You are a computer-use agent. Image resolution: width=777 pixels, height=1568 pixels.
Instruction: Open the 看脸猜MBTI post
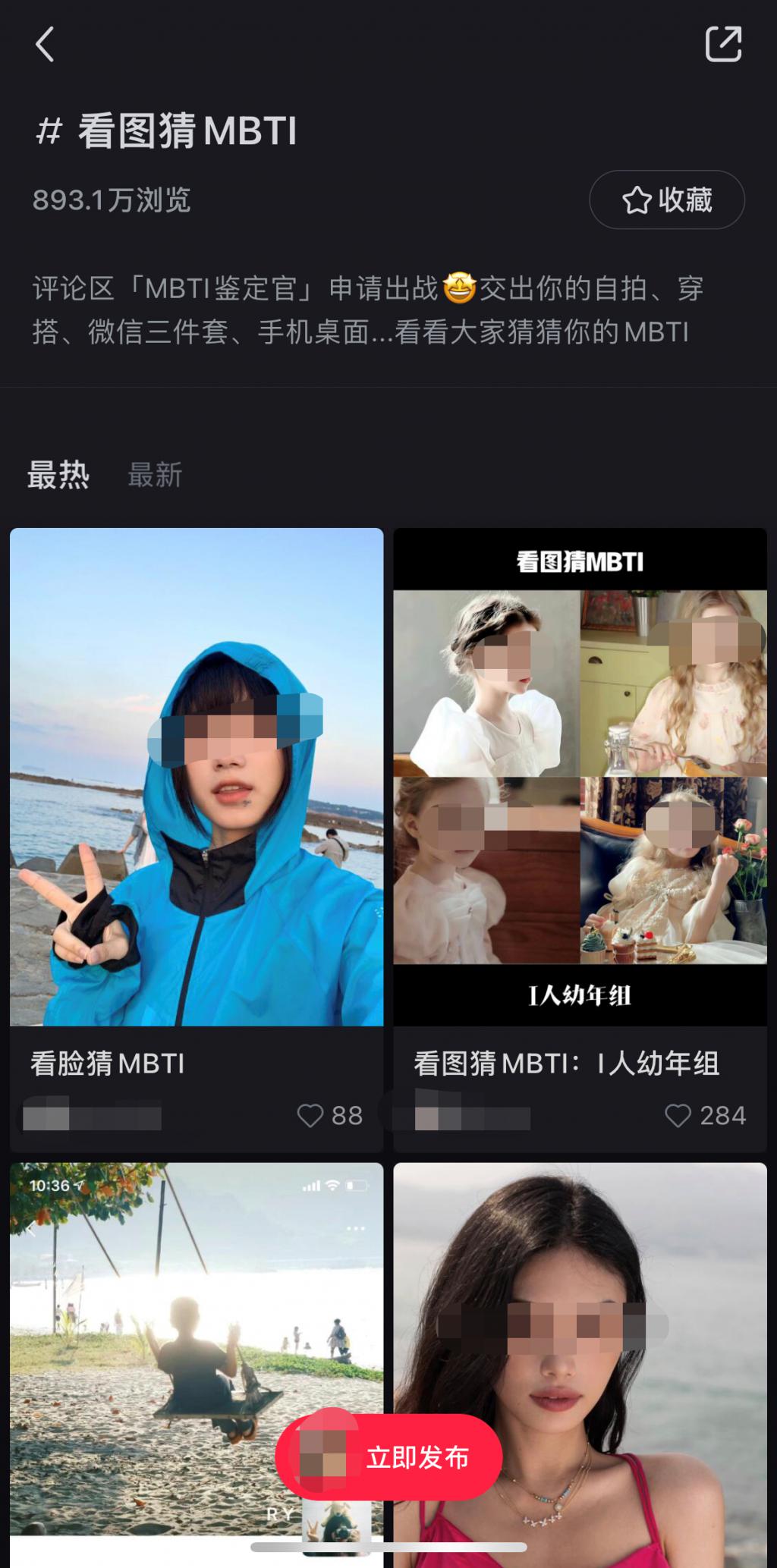(x=197, y=777)
